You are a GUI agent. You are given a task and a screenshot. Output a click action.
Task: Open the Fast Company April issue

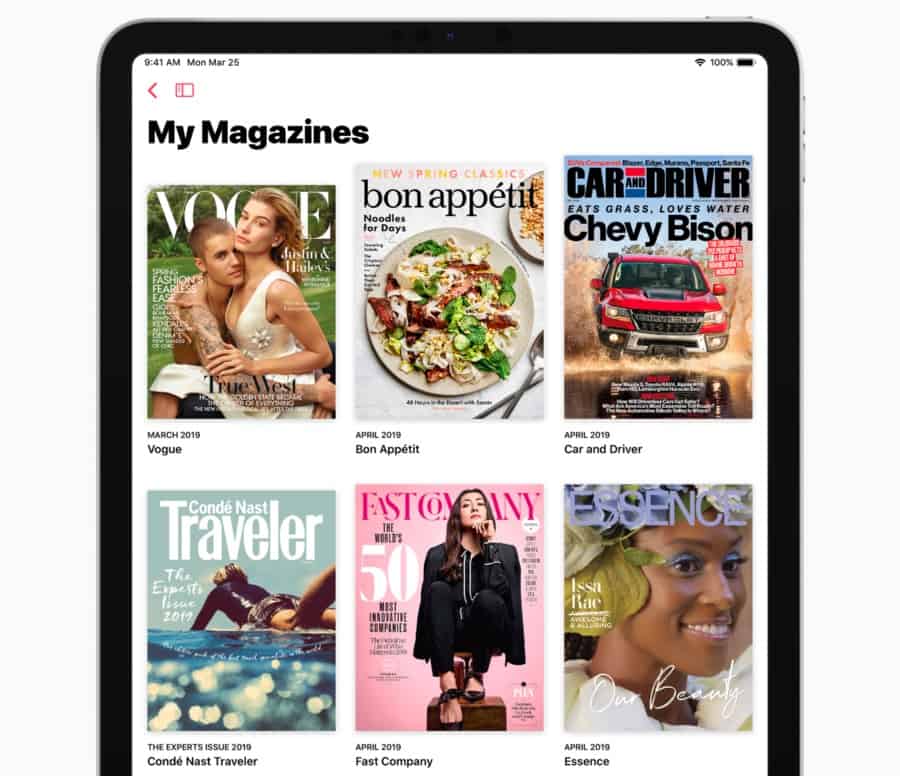(449, 607)
